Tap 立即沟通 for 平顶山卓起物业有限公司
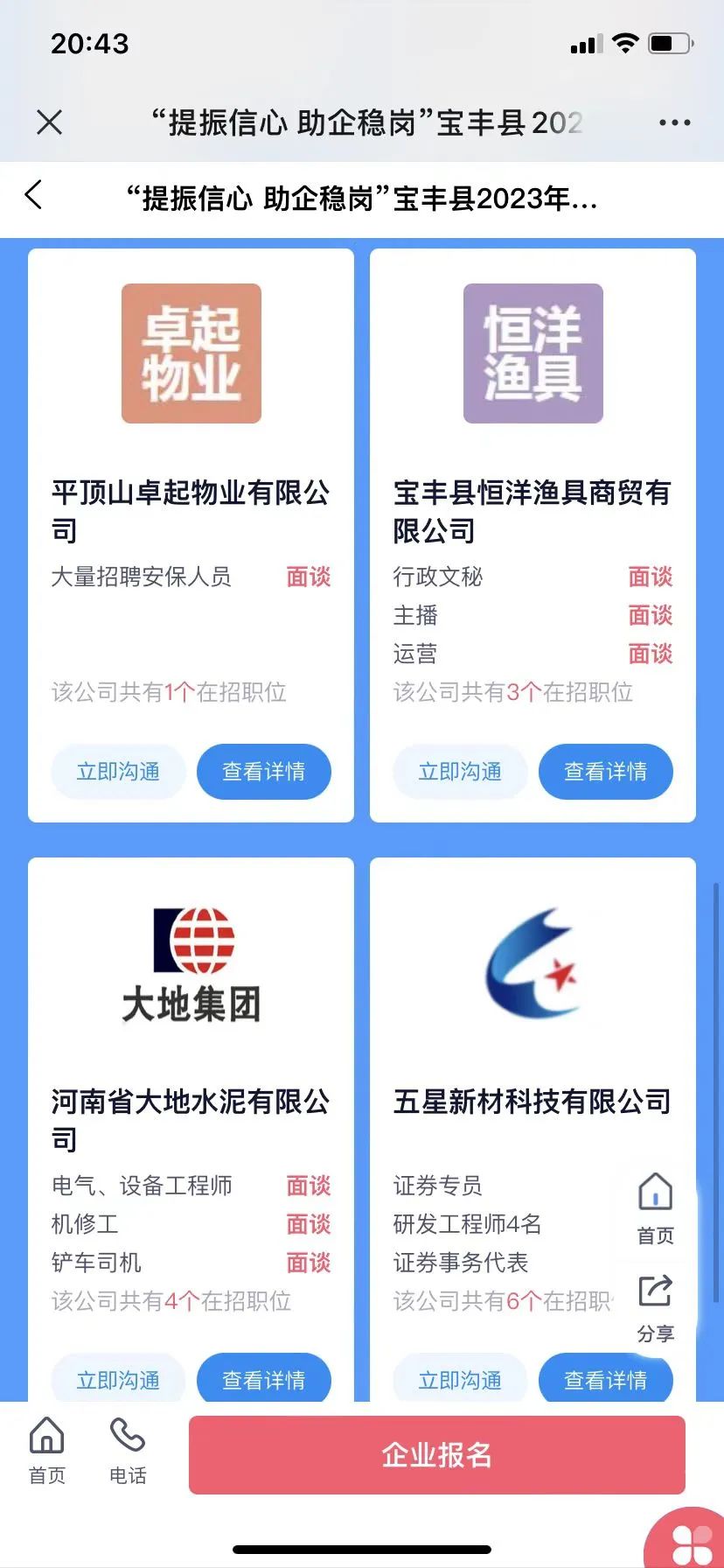724x1568 pixels. (118, 772)
